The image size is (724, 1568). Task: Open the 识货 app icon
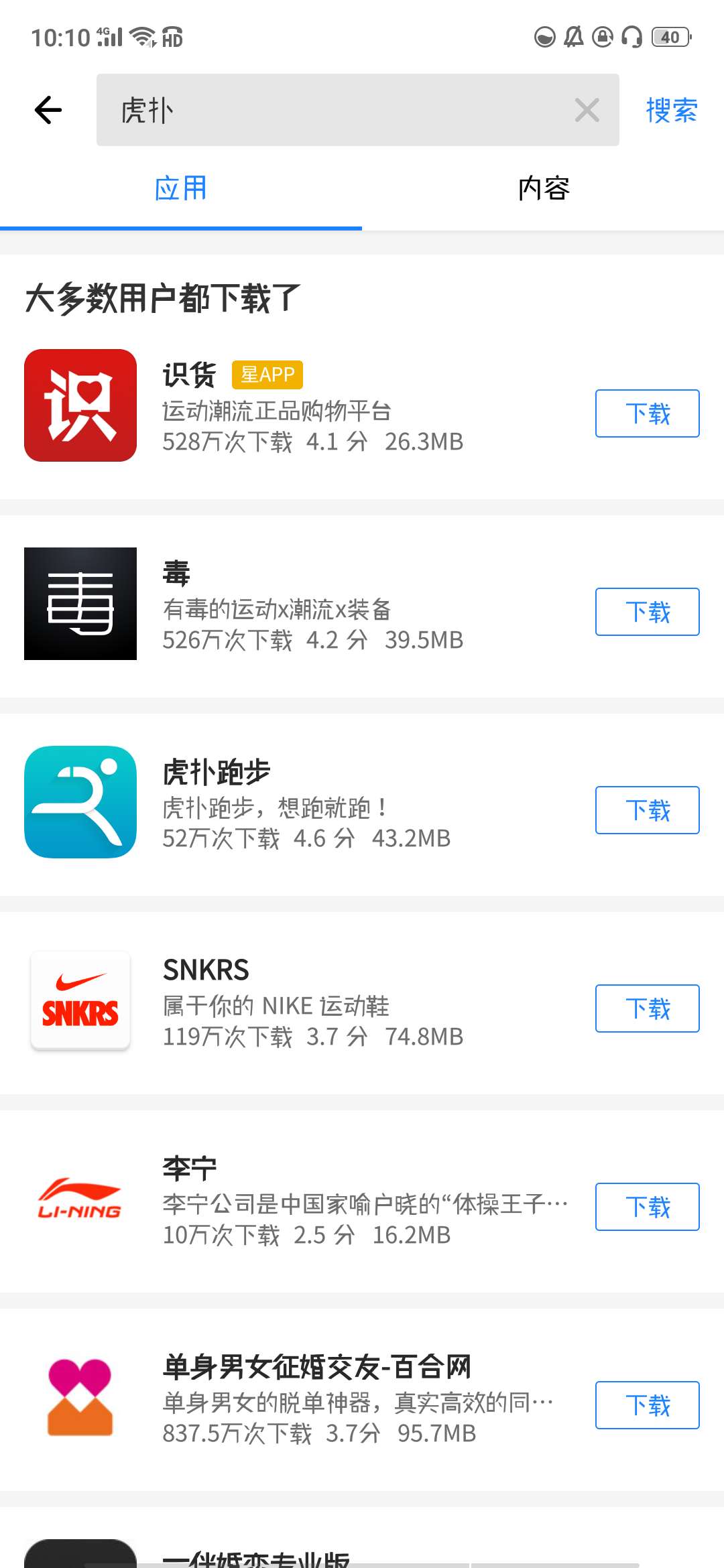80,405
